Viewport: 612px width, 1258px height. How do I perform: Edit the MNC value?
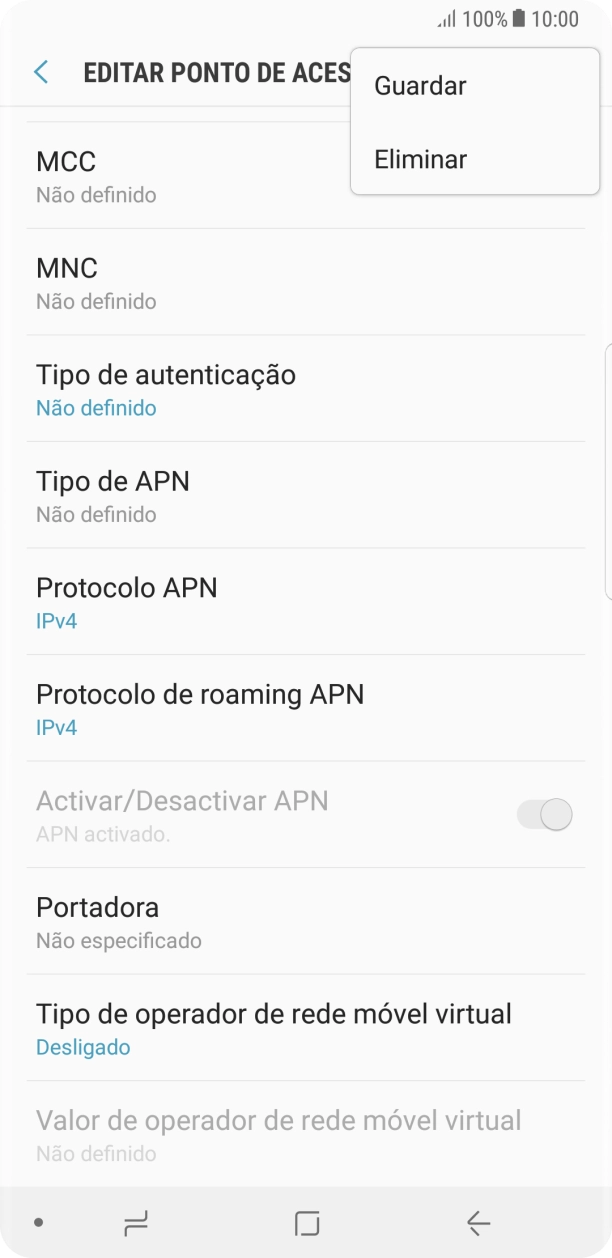300,282
